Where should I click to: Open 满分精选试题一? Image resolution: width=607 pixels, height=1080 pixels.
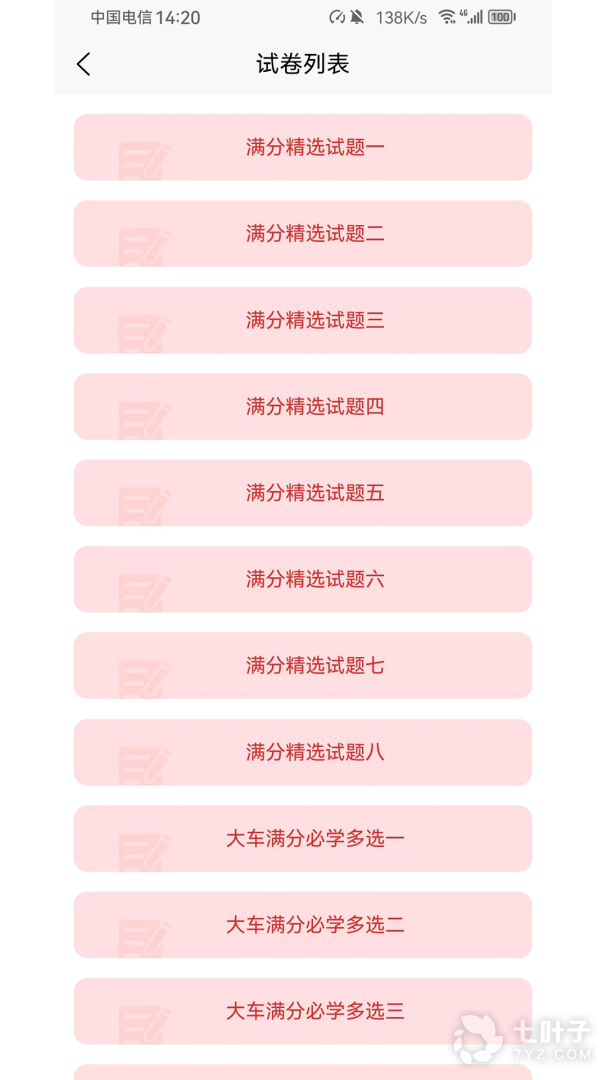[303, 147]
